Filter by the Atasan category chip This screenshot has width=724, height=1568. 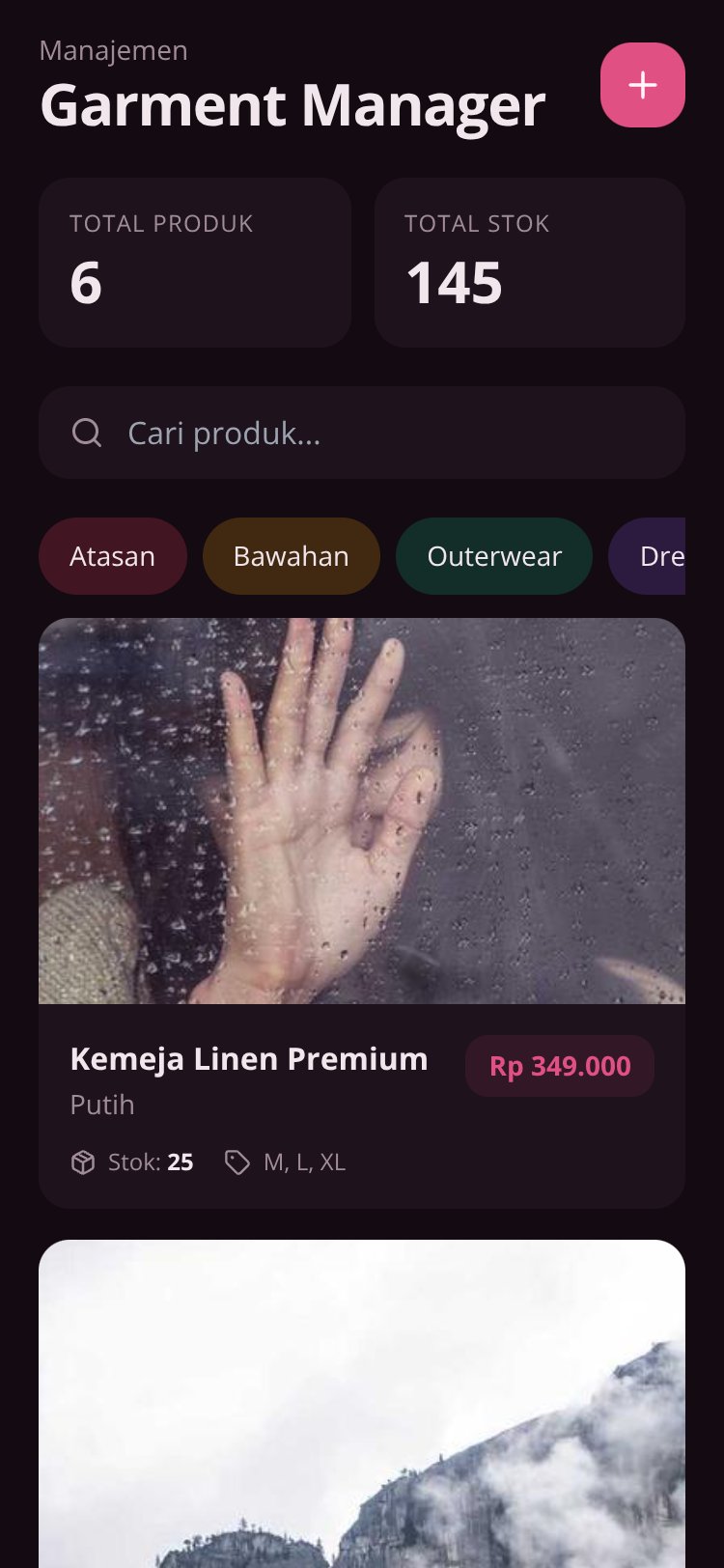click(x=113, y=556)
